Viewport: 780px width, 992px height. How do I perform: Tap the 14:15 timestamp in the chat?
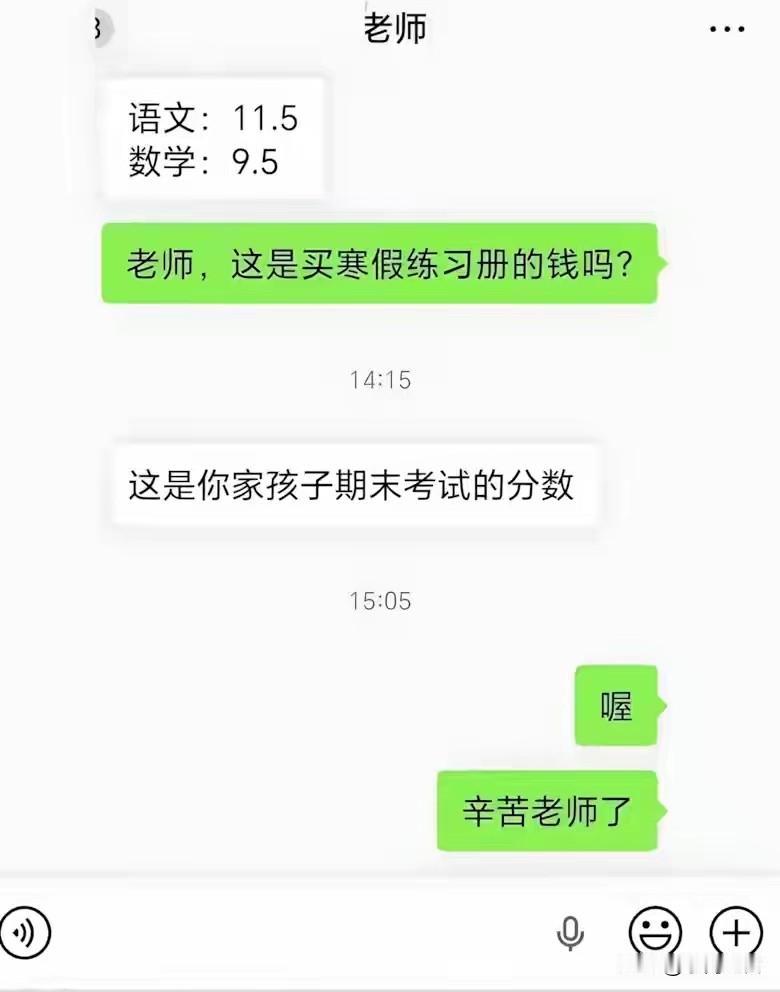coord(381,379)
